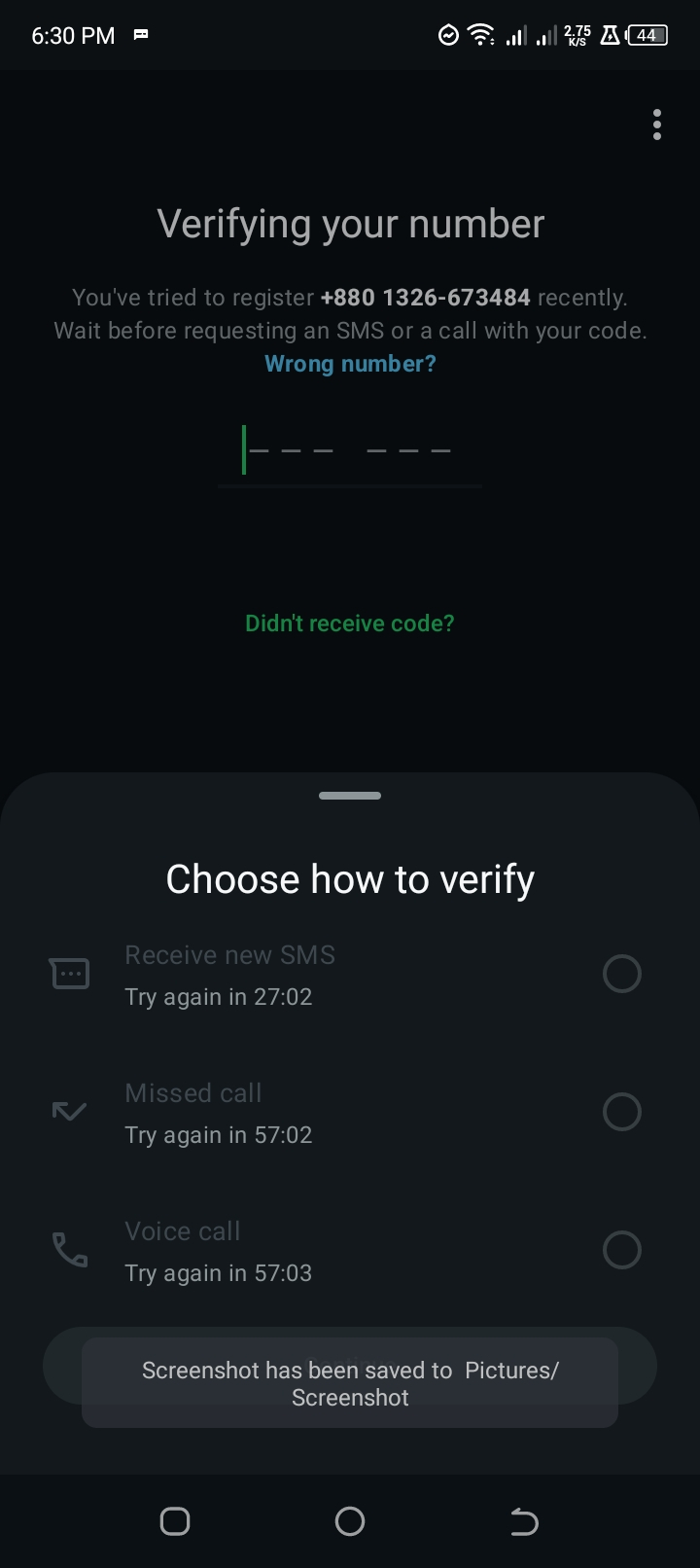The height and width of the screenshot is (1568, 700).
Task: Choose the Missed call radio option
Action: (x=622, y=1112)
